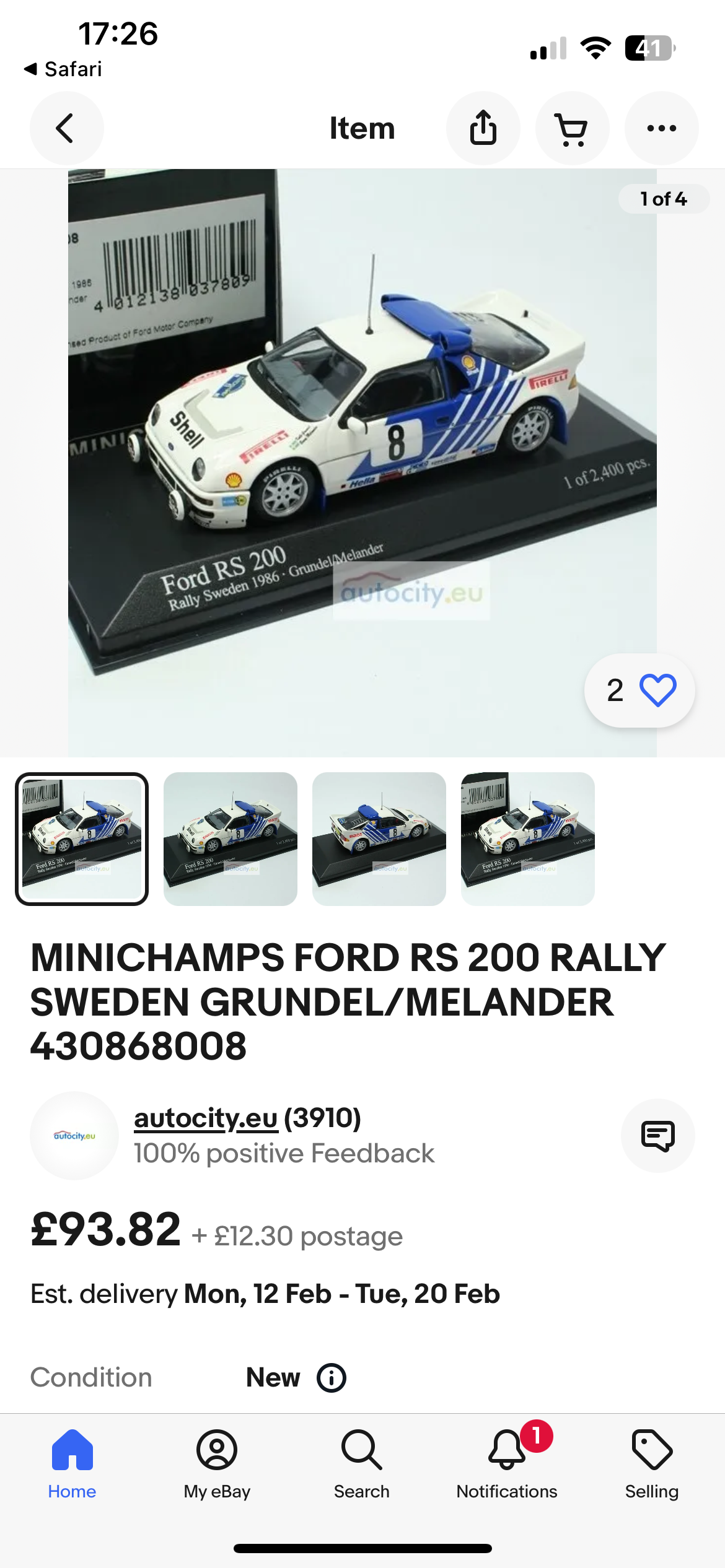This screenshot has height=1568, width=725.
Task: Return to Safari via status bar
Action: click(x=63, y=69)
